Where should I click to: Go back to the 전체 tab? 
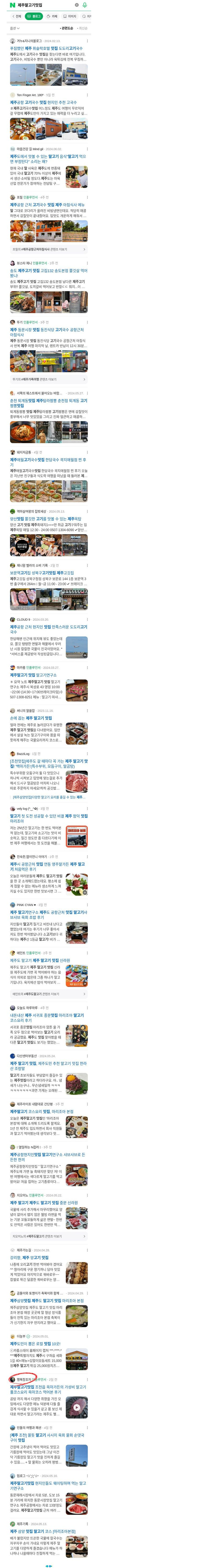pos(17,16)
